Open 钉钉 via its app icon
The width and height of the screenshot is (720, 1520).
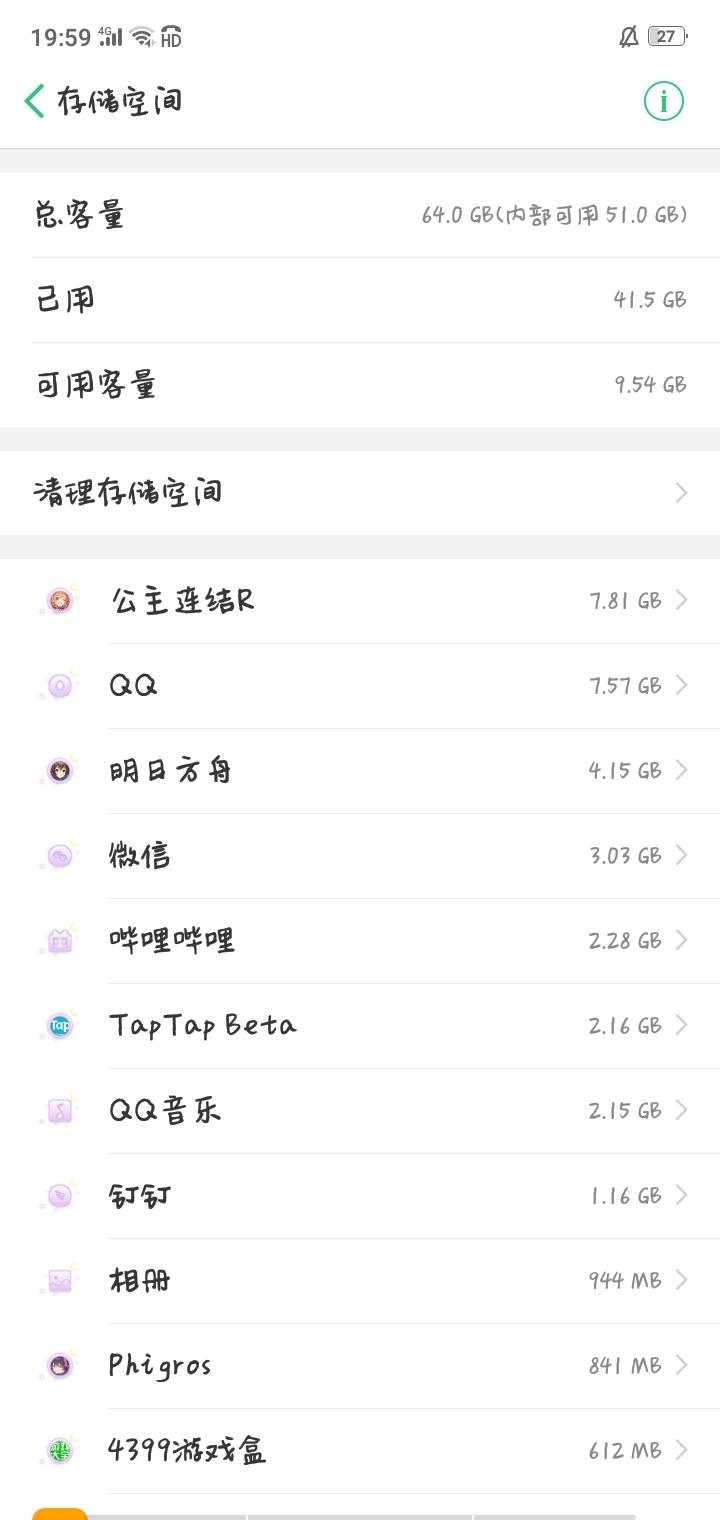tap(58, 1195)
